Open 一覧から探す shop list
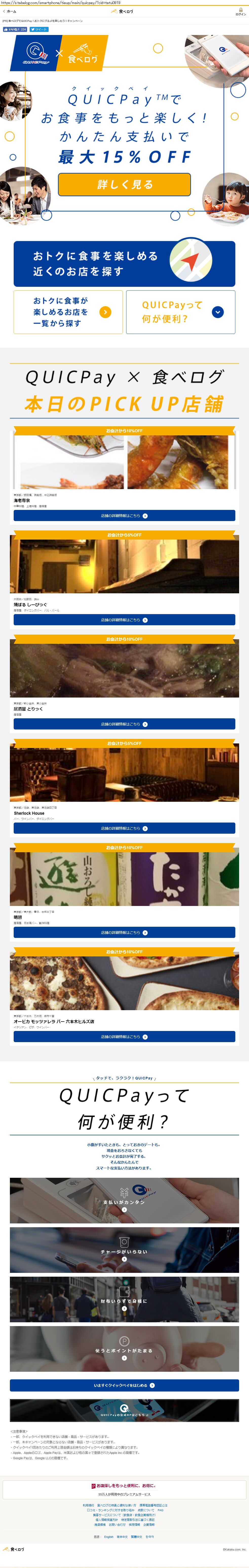 [68, 312]
